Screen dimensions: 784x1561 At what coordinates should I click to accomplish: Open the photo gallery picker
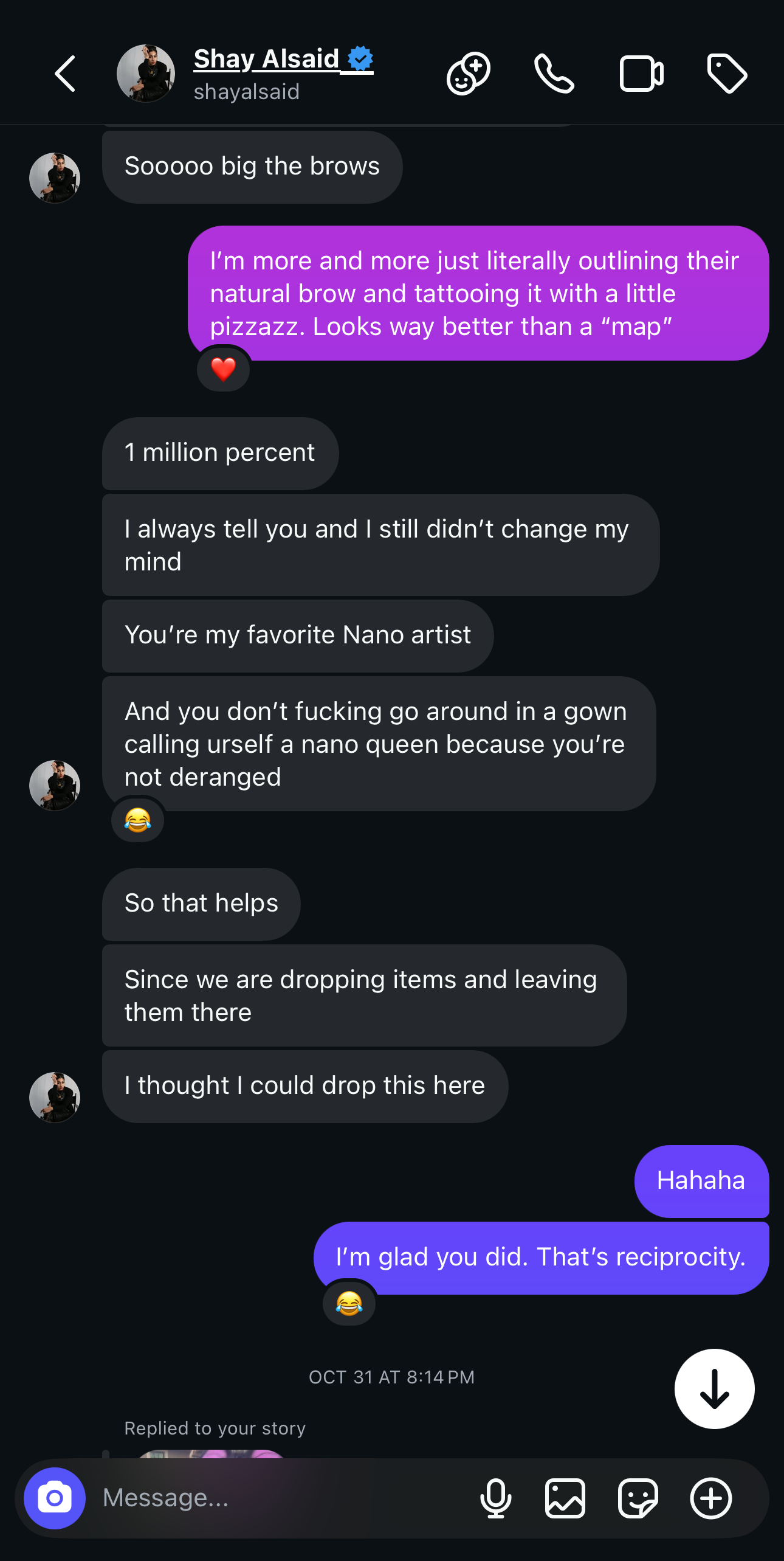point(565,1498)
